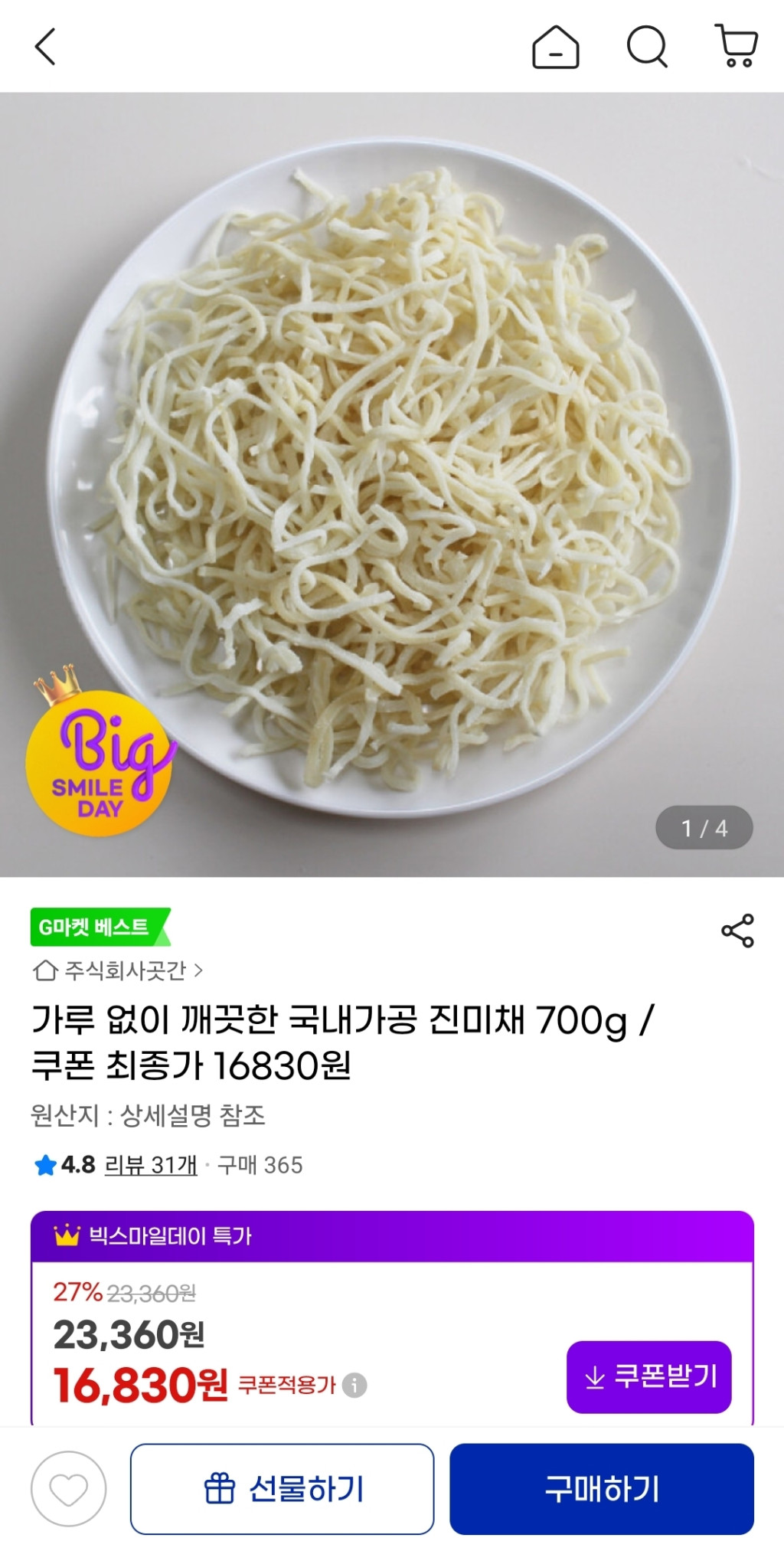The image size is (784, 1551).
Task: Show info about 쿠폰적용가
Action: (x=354, y=1385)
